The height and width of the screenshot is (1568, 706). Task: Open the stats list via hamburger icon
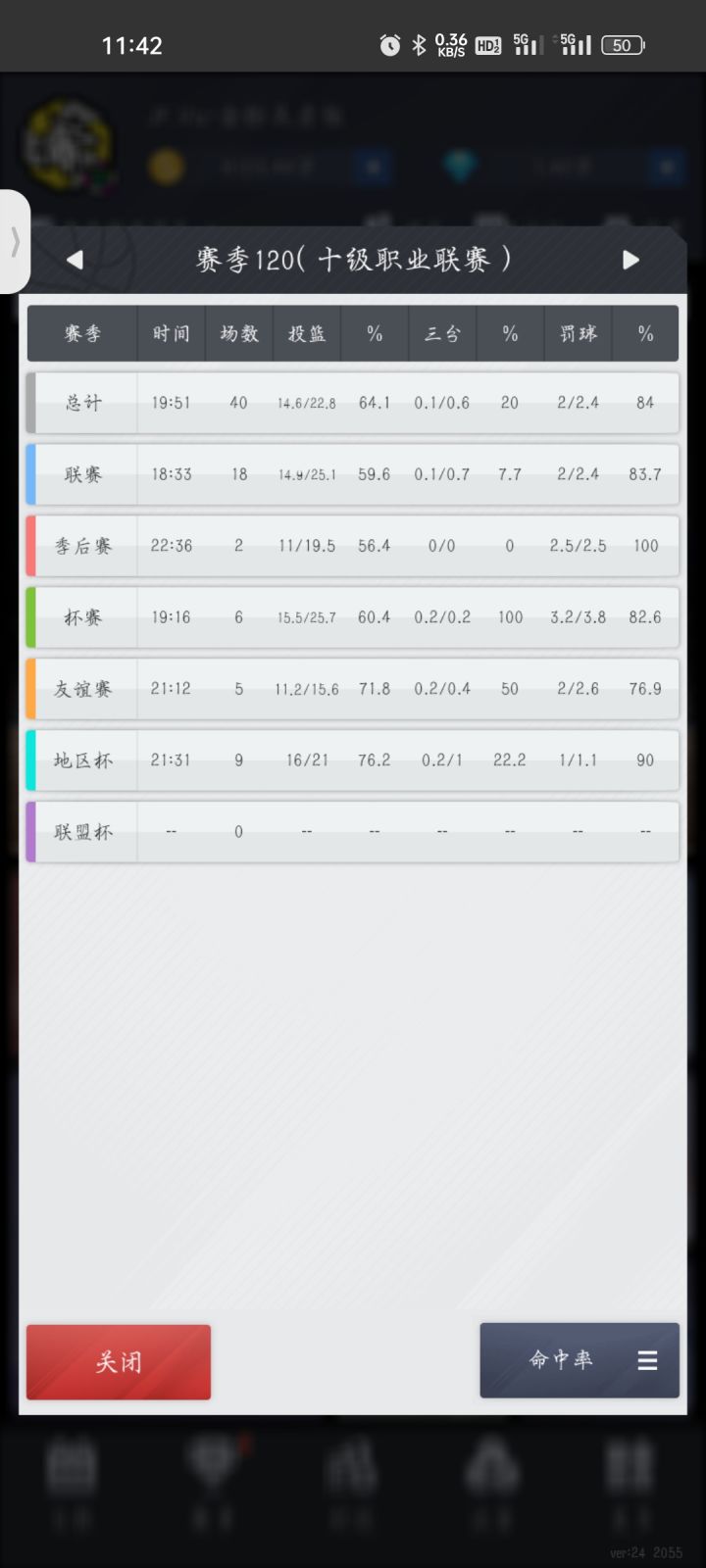tap(645, 1360)
